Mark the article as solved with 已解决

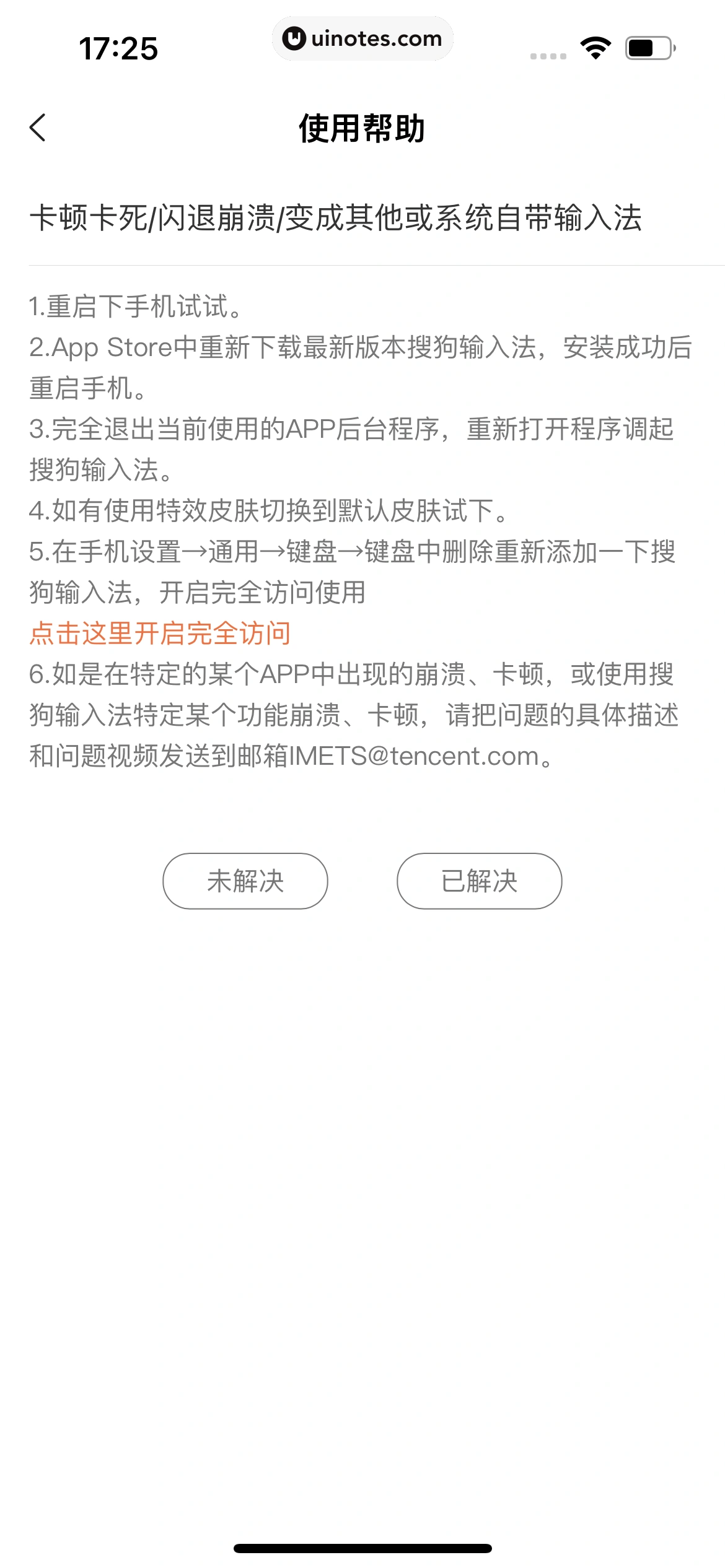tap(480, 881)
